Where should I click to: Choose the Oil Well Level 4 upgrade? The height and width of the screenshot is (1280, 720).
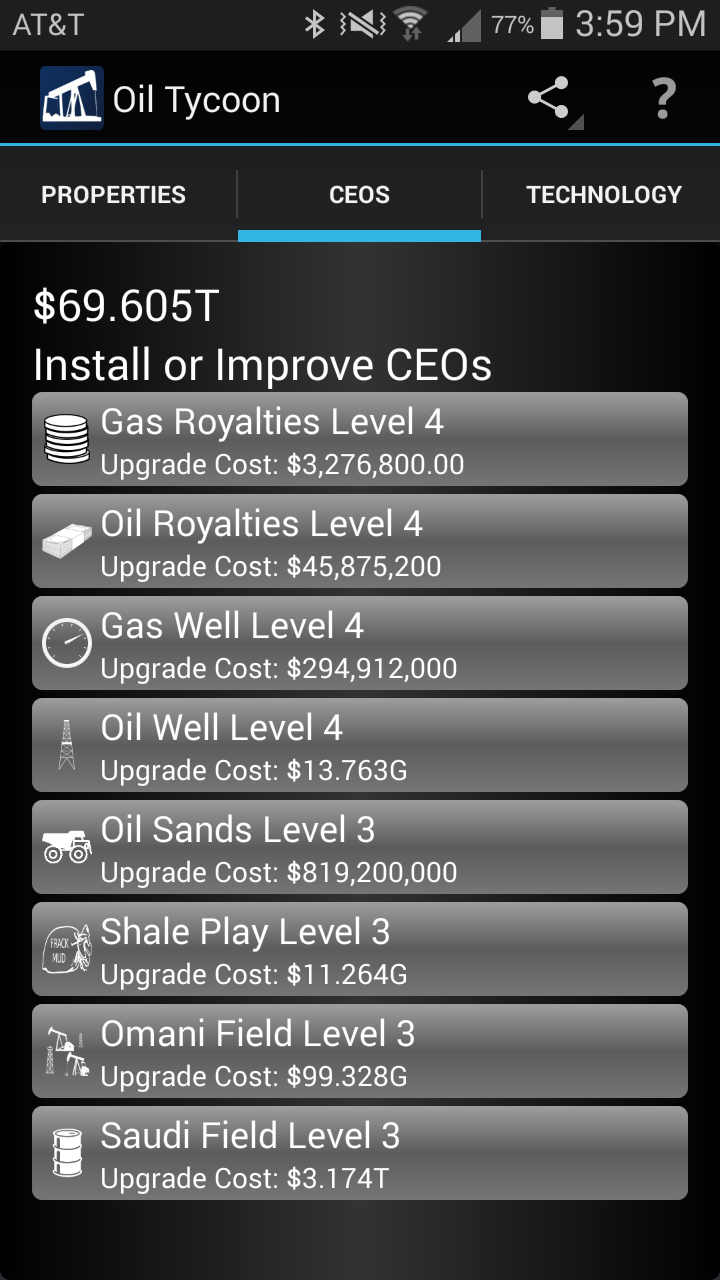point(360,746)
